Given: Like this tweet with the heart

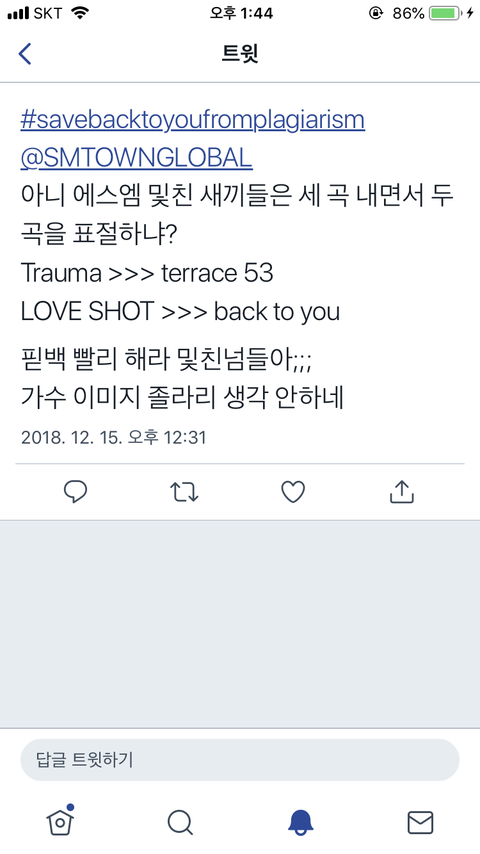Looking at the screenshot, I should click(x=293, y=492).
